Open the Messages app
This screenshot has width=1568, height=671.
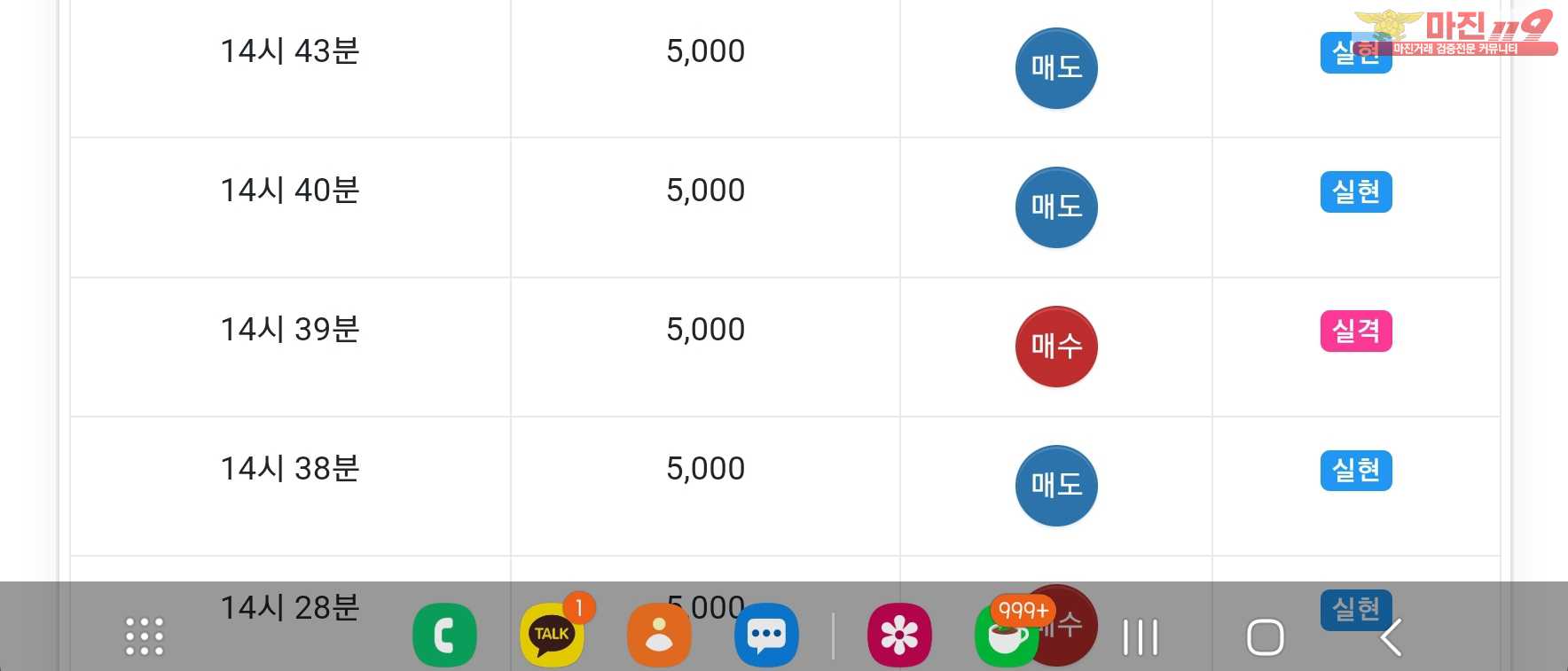tap(766, 635)
